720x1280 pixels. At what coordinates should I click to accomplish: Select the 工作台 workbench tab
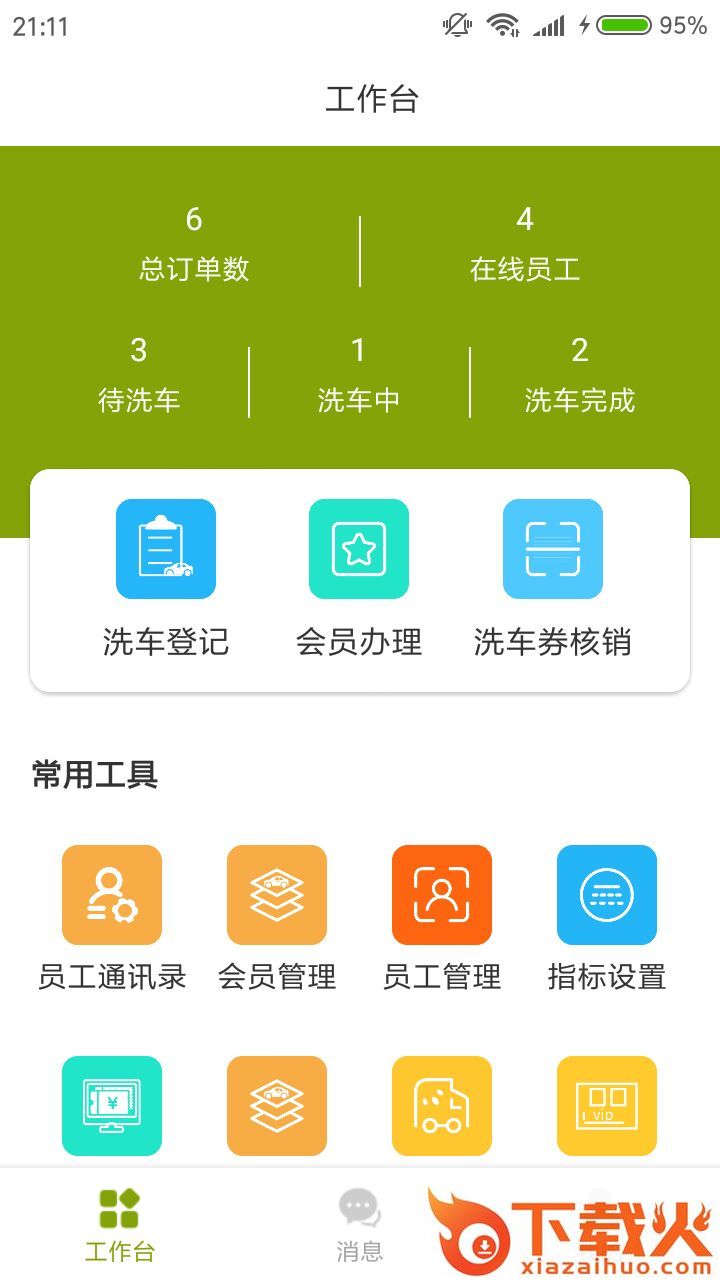point(120,1224)
